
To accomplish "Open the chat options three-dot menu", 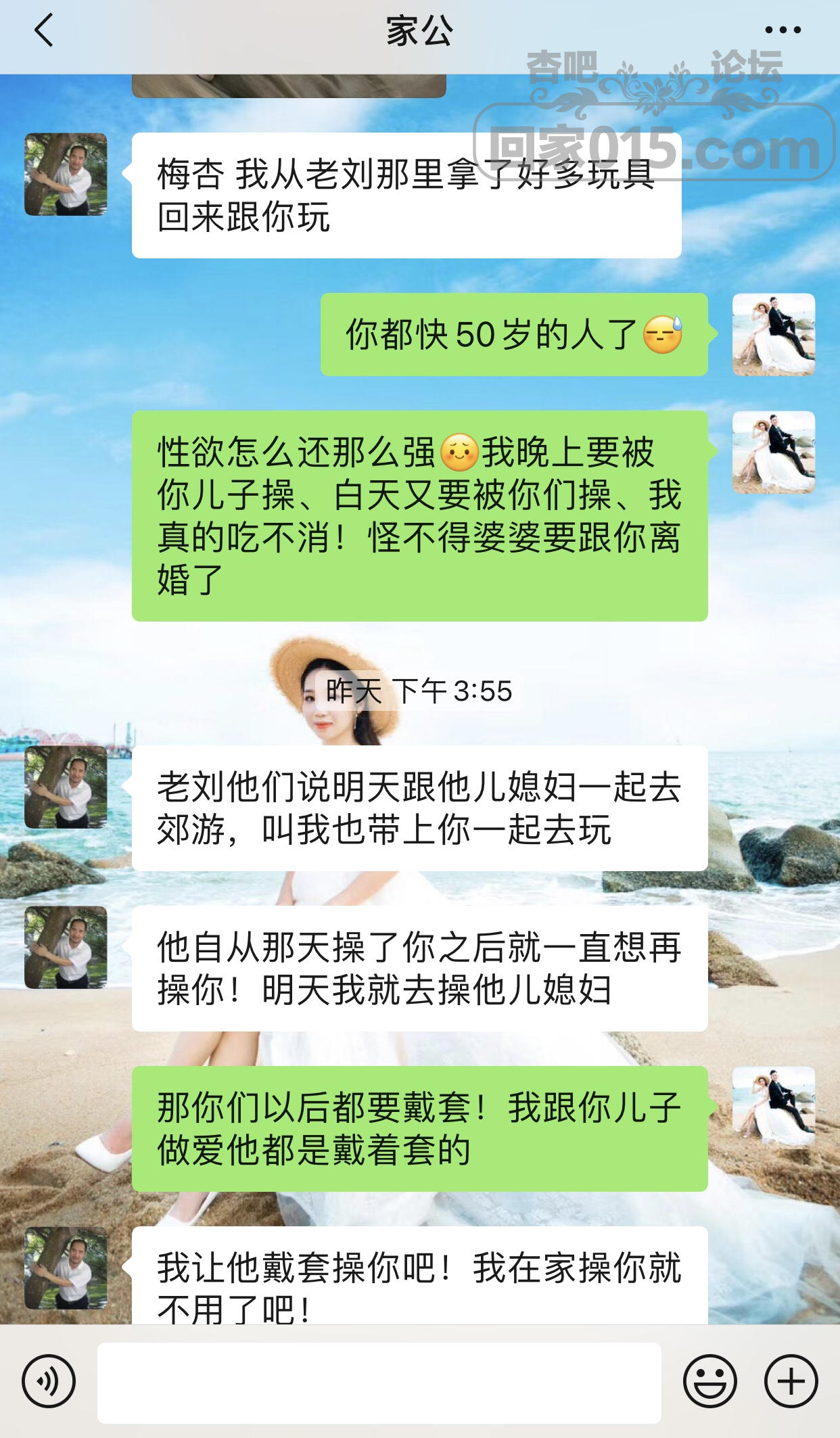I will [783, 30].
